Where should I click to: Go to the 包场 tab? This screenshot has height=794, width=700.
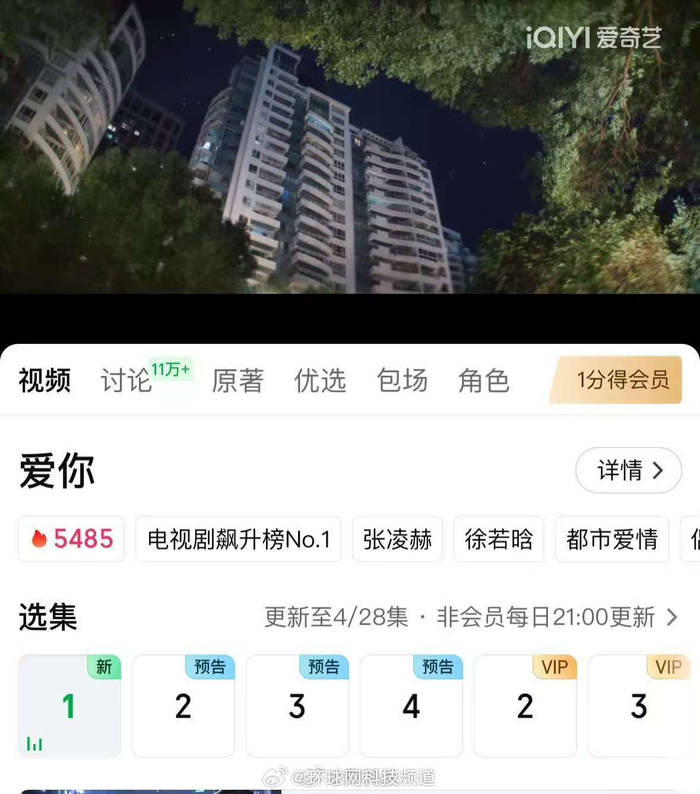coord(402,381)
